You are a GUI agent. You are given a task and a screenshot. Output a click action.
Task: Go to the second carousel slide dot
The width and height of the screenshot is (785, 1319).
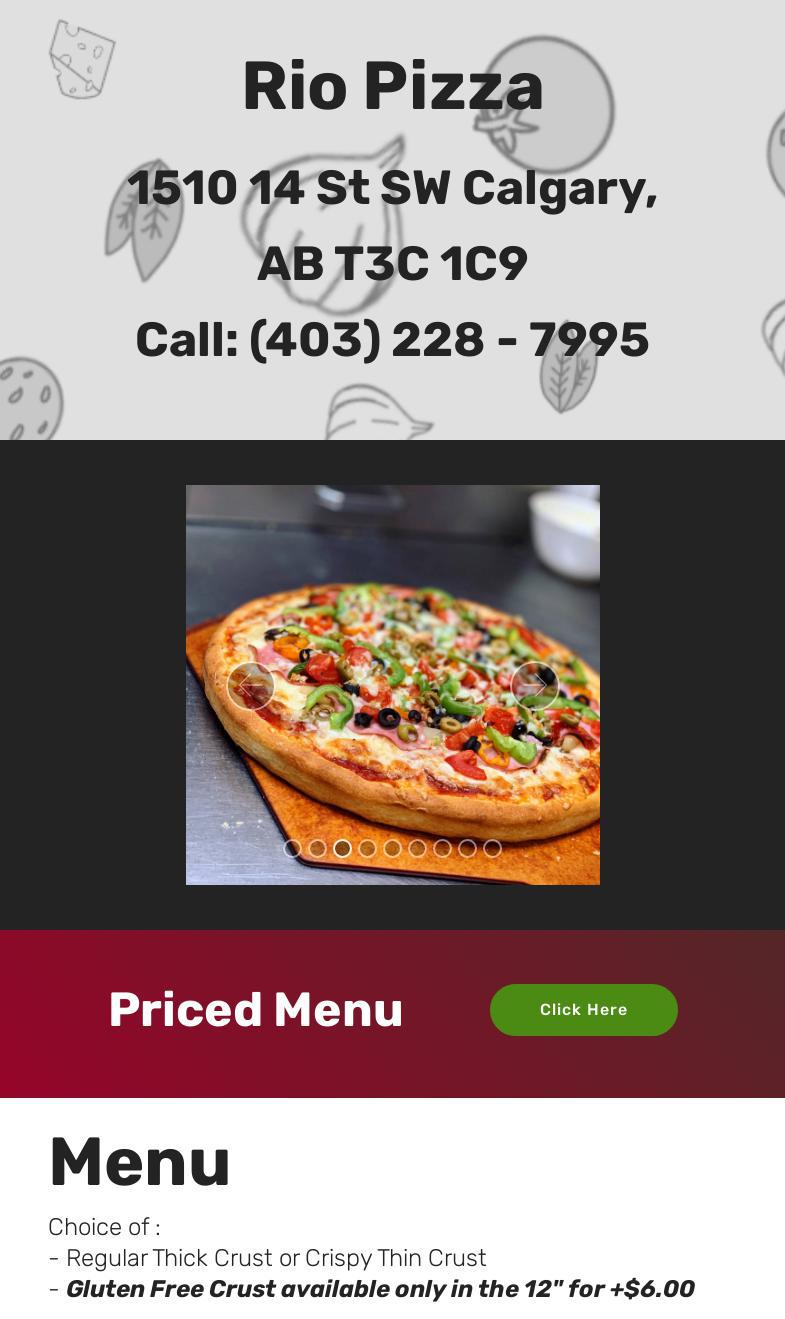pyautogui.click(x=317, y=848)
